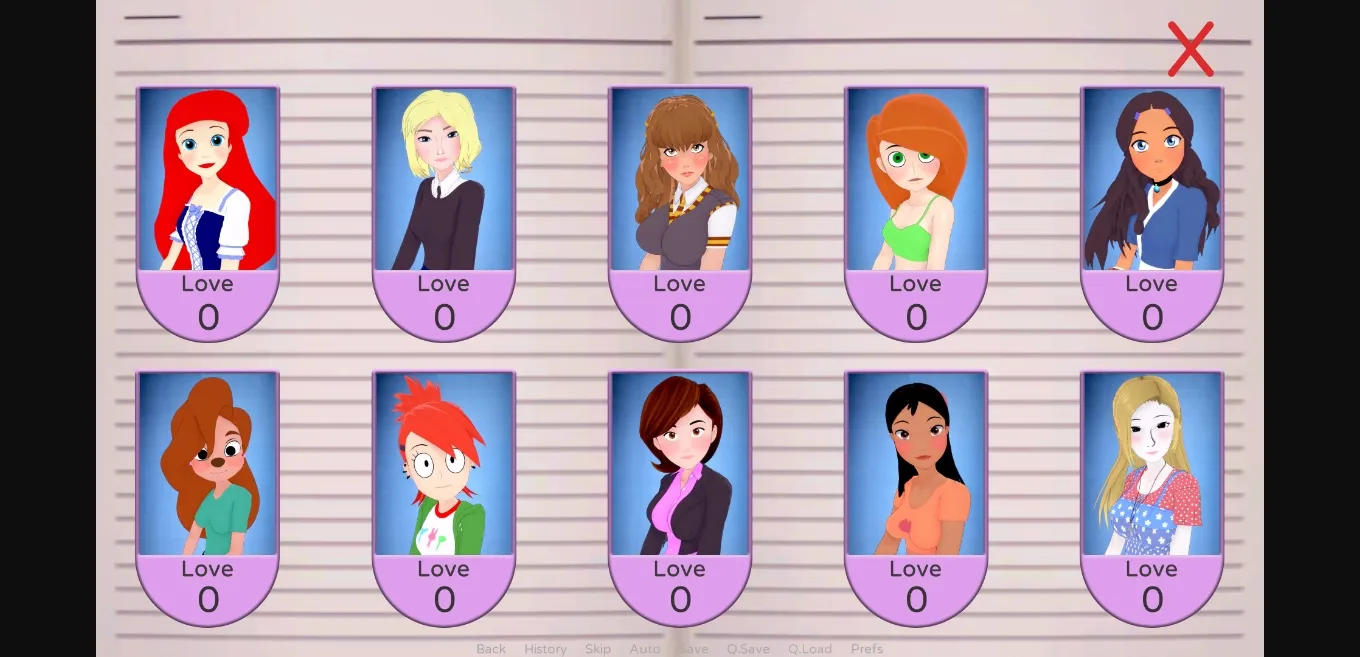This screenshot has width=1360, height=657.
Task: Open the Save menu
Action: coord(693,649)
